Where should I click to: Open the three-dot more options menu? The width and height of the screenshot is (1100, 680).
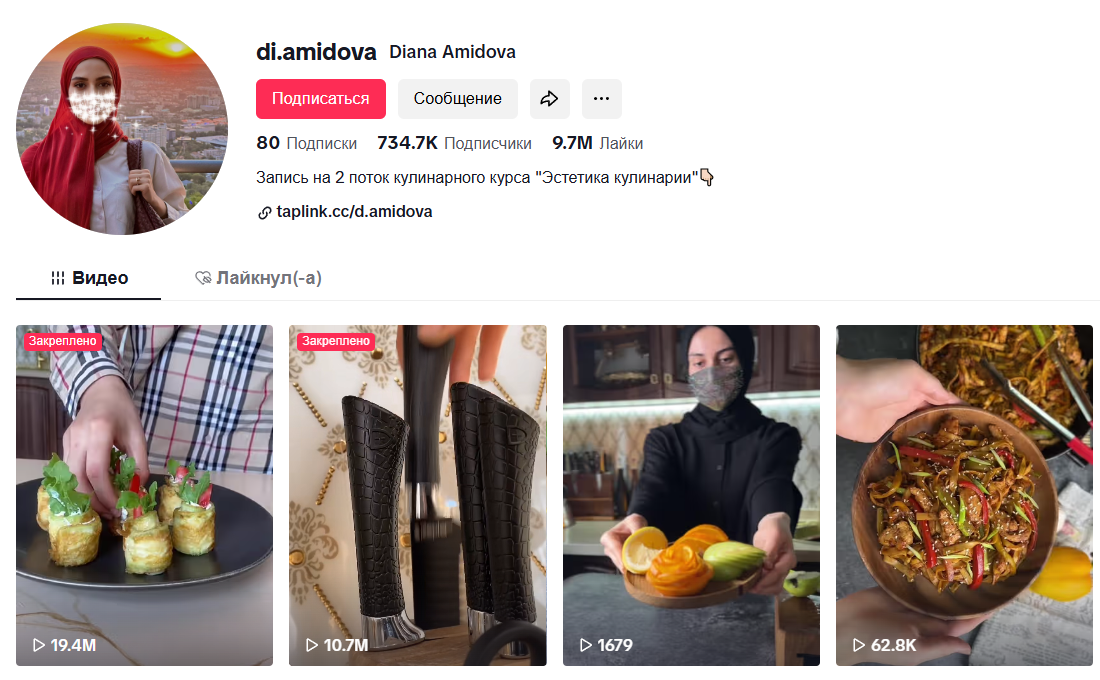coord(601,99)
